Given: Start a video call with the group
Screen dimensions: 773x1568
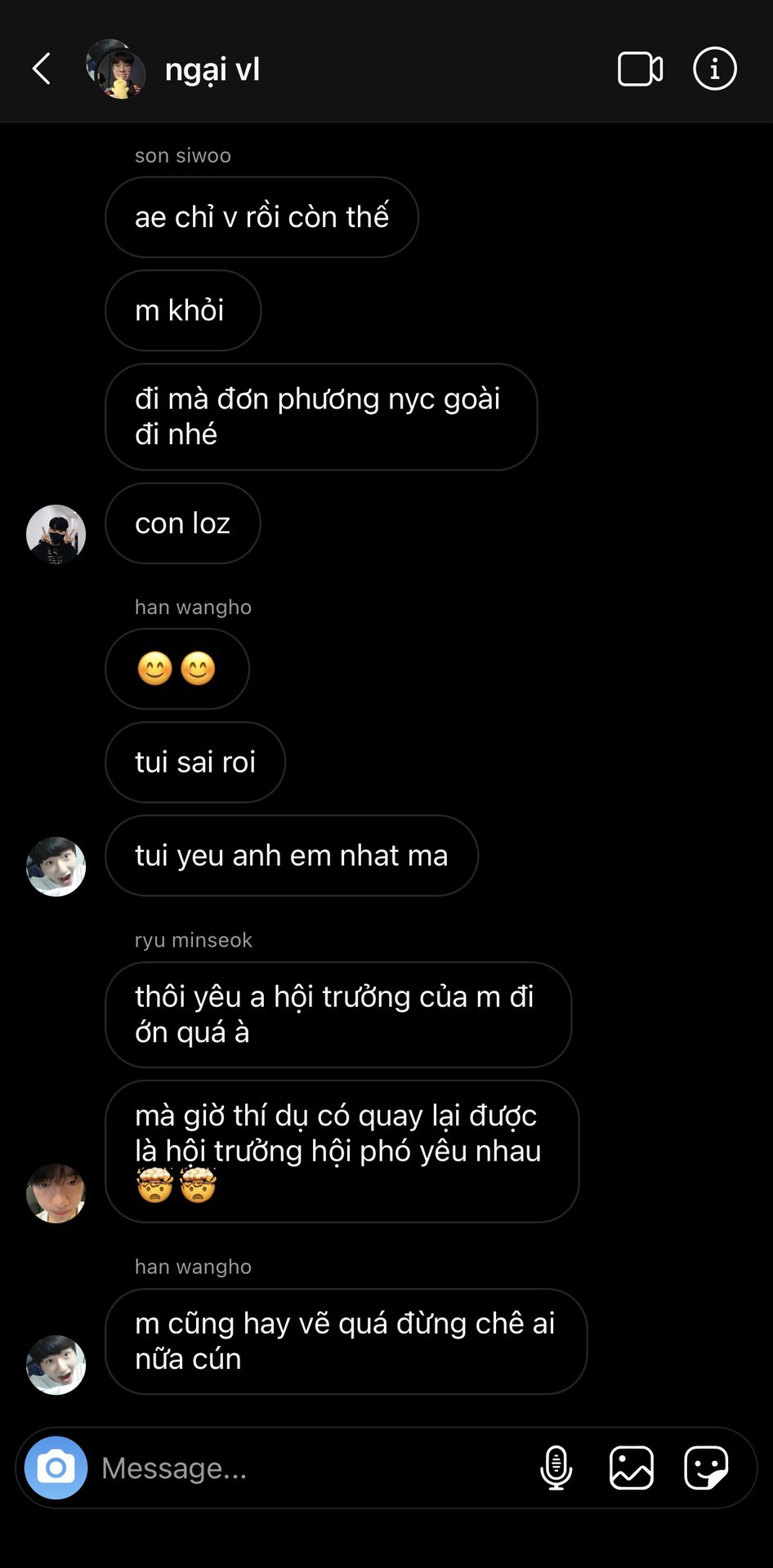Looking at the screenshot, I should tap(640, 69).
